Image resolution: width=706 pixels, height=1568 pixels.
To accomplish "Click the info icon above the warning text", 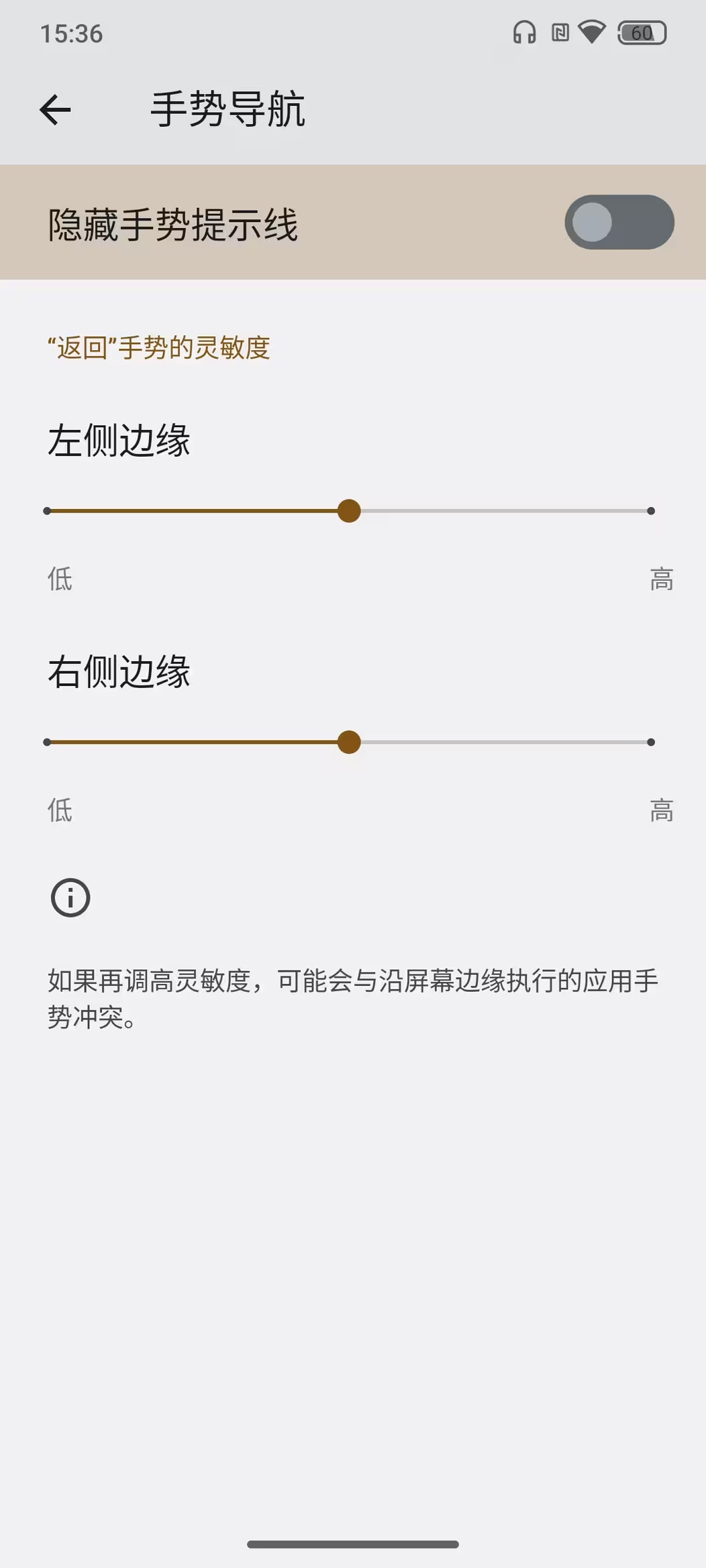I will pyautogui.click(x=70, y=897).
